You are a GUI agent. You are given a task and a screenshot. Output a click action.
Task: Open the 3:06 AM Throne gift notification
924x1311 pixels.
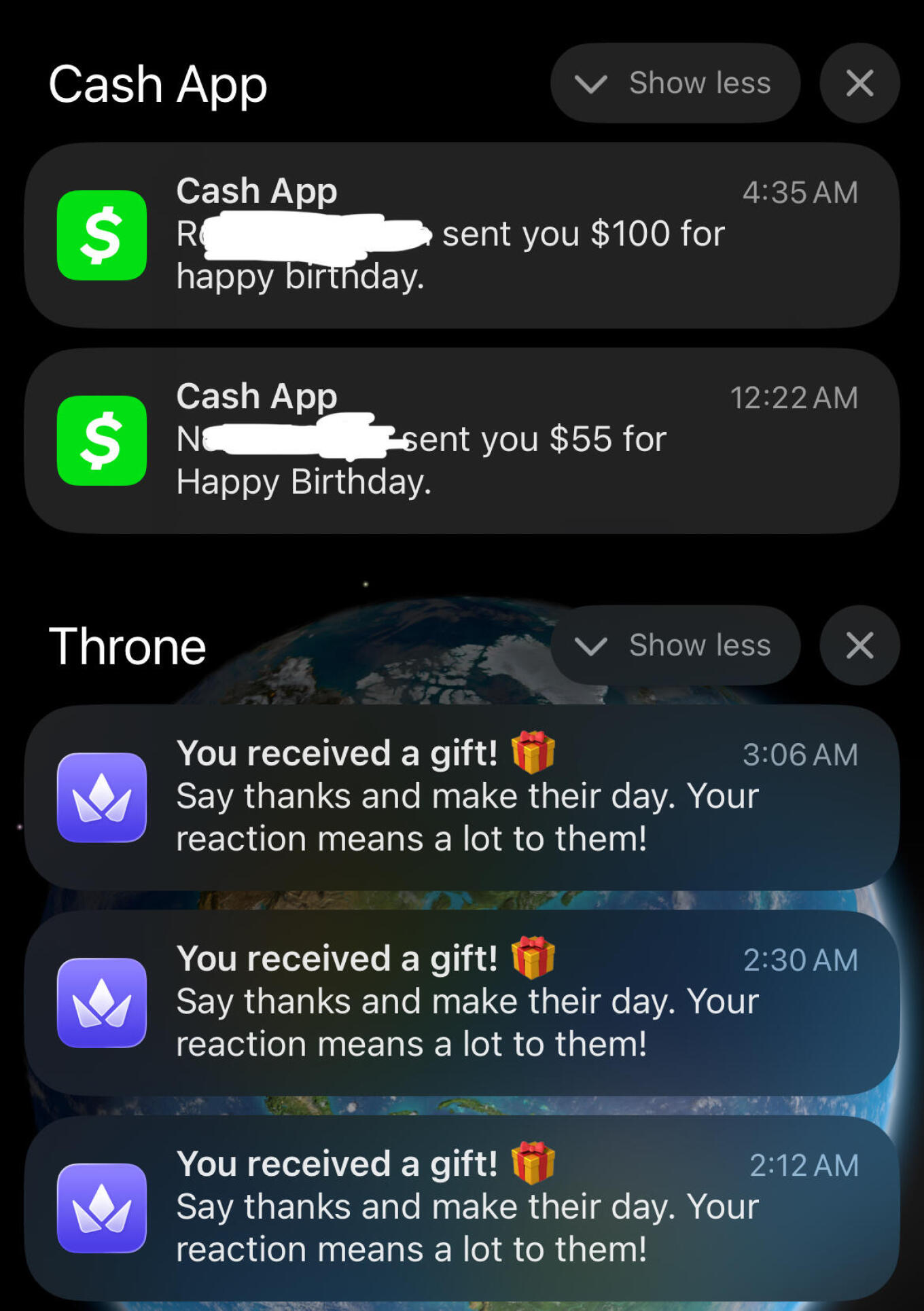pos(462,797)
